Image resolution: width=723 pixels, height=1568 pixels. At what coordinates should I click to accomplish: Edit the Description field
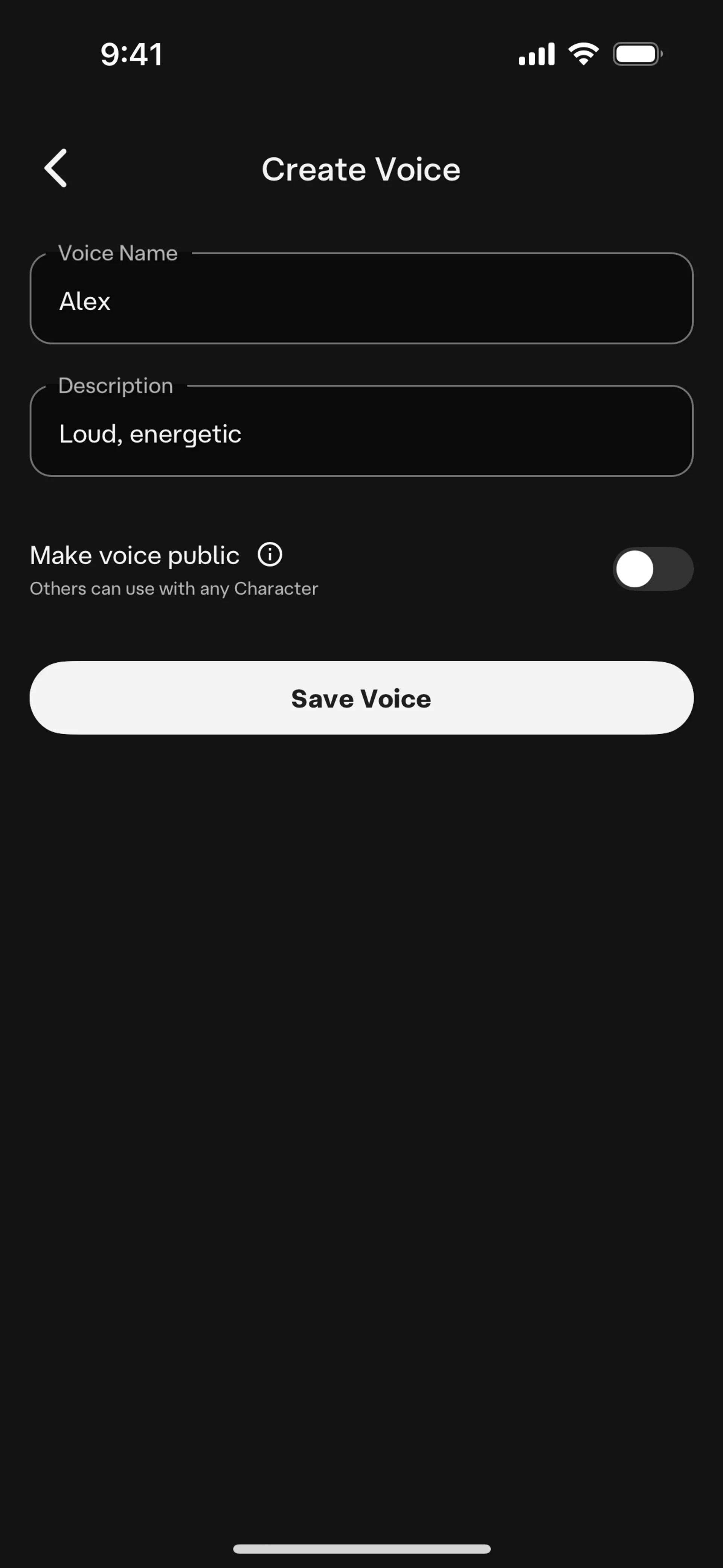point(361,433)
